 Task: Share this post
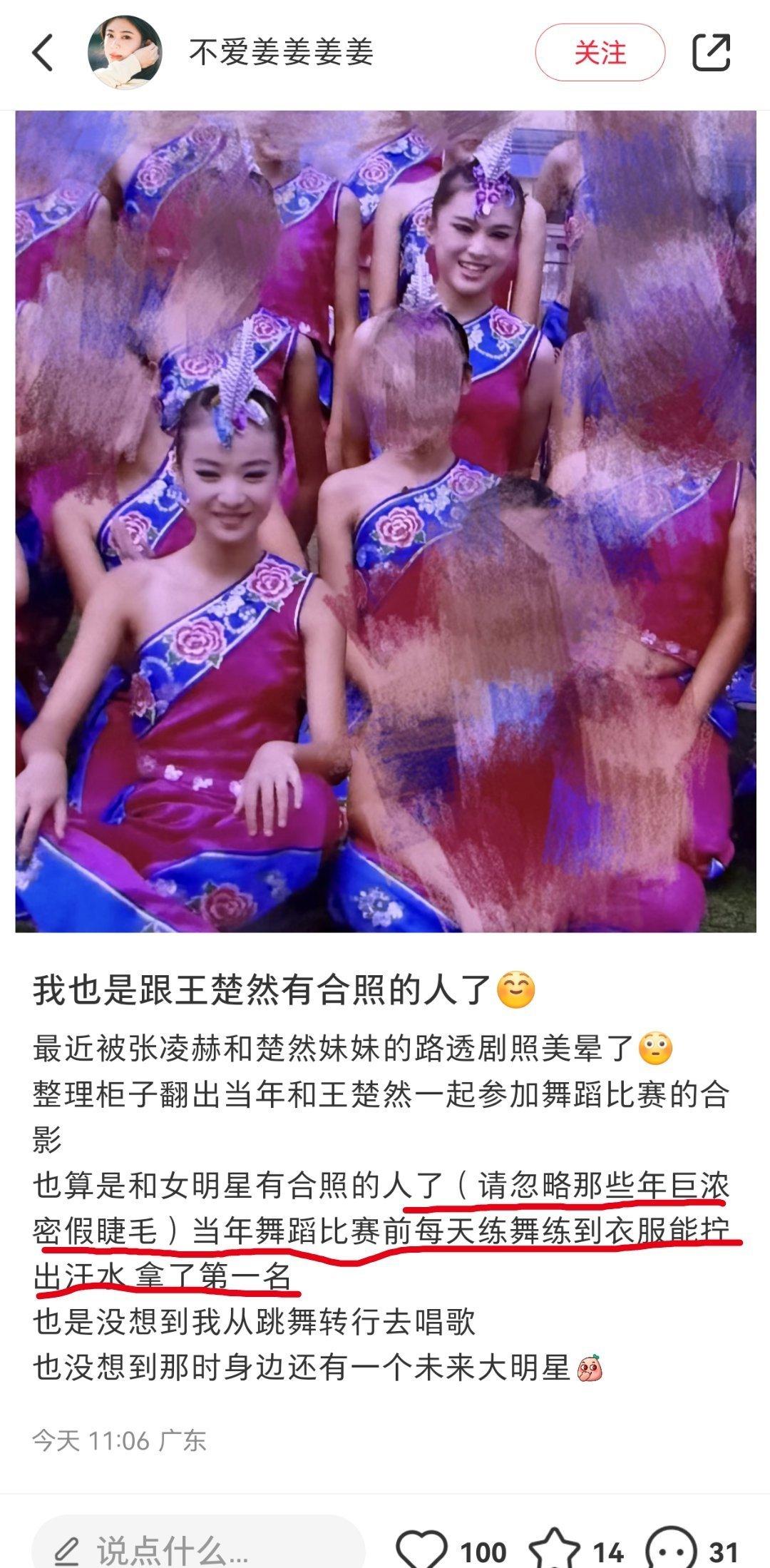712,53
